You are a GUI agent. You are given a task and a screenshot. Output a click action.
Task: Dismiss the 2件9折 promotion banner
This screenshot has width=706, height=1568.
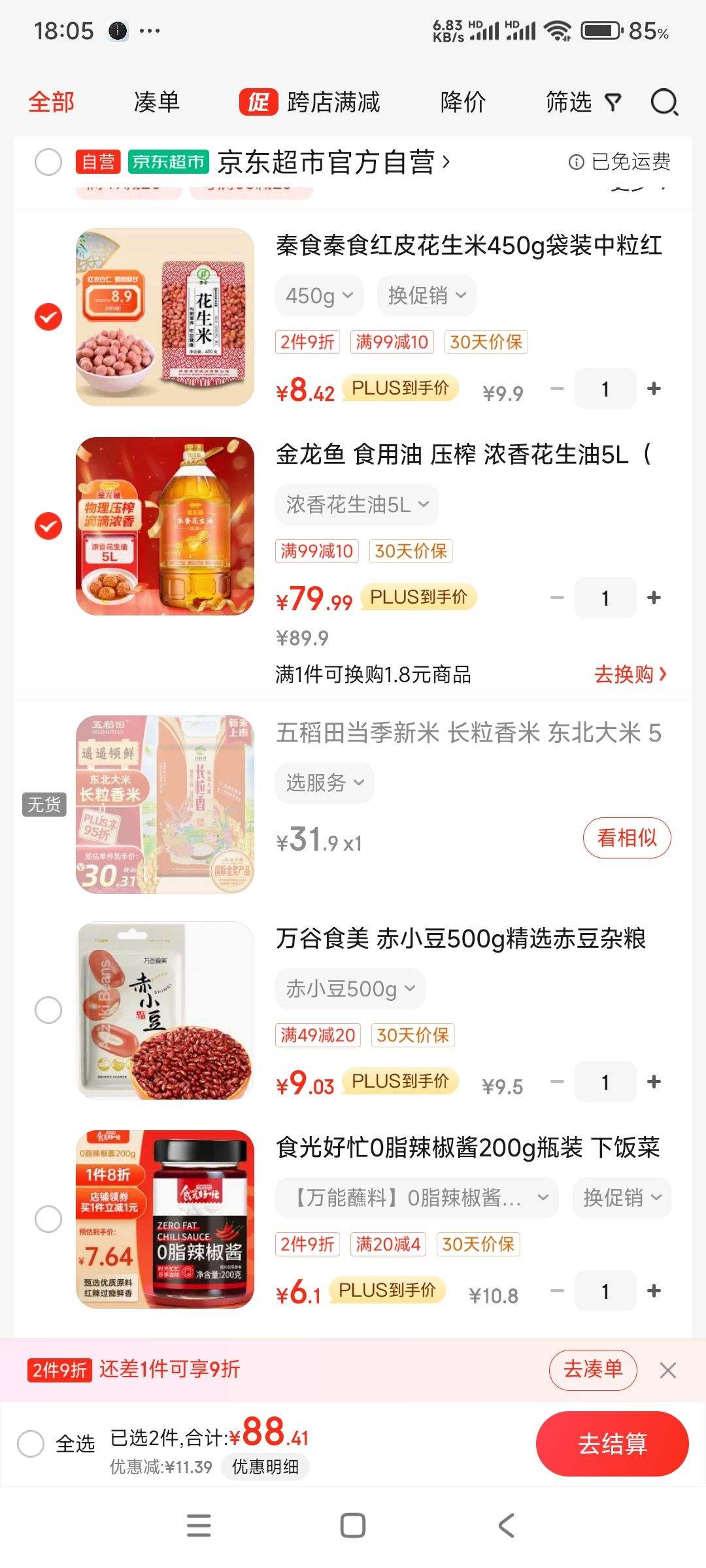coord(667,1370)
